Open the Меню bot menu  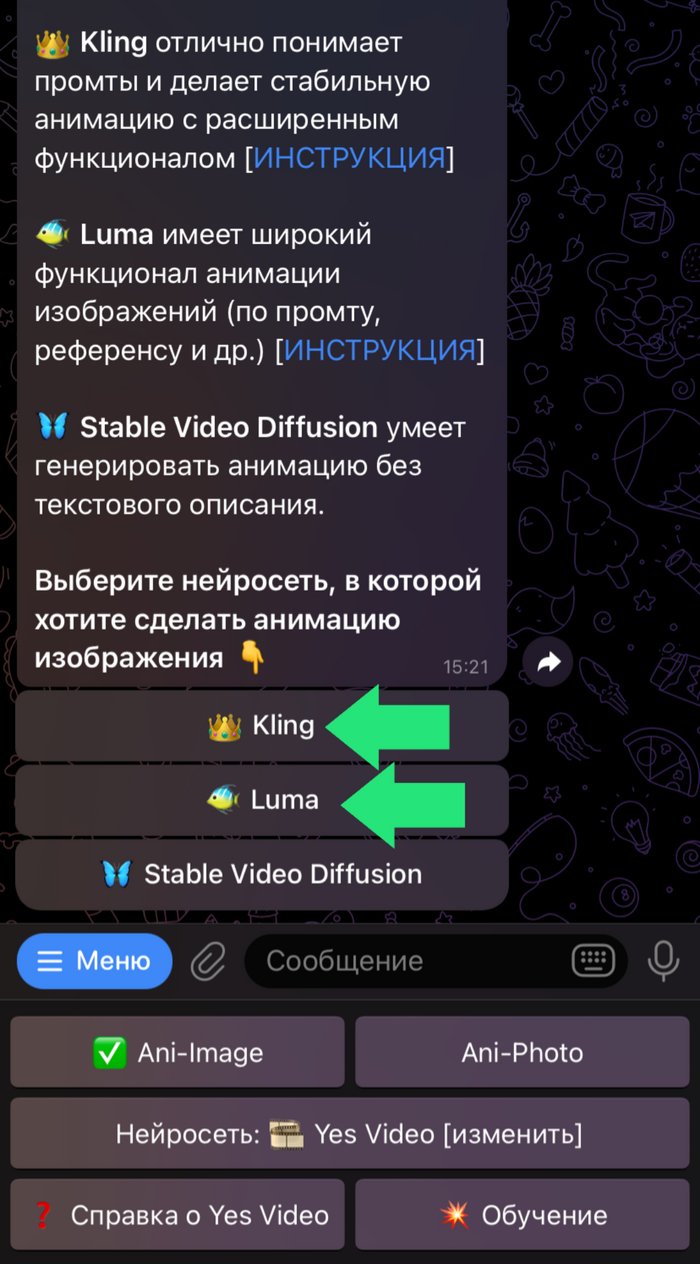(94, 961)
